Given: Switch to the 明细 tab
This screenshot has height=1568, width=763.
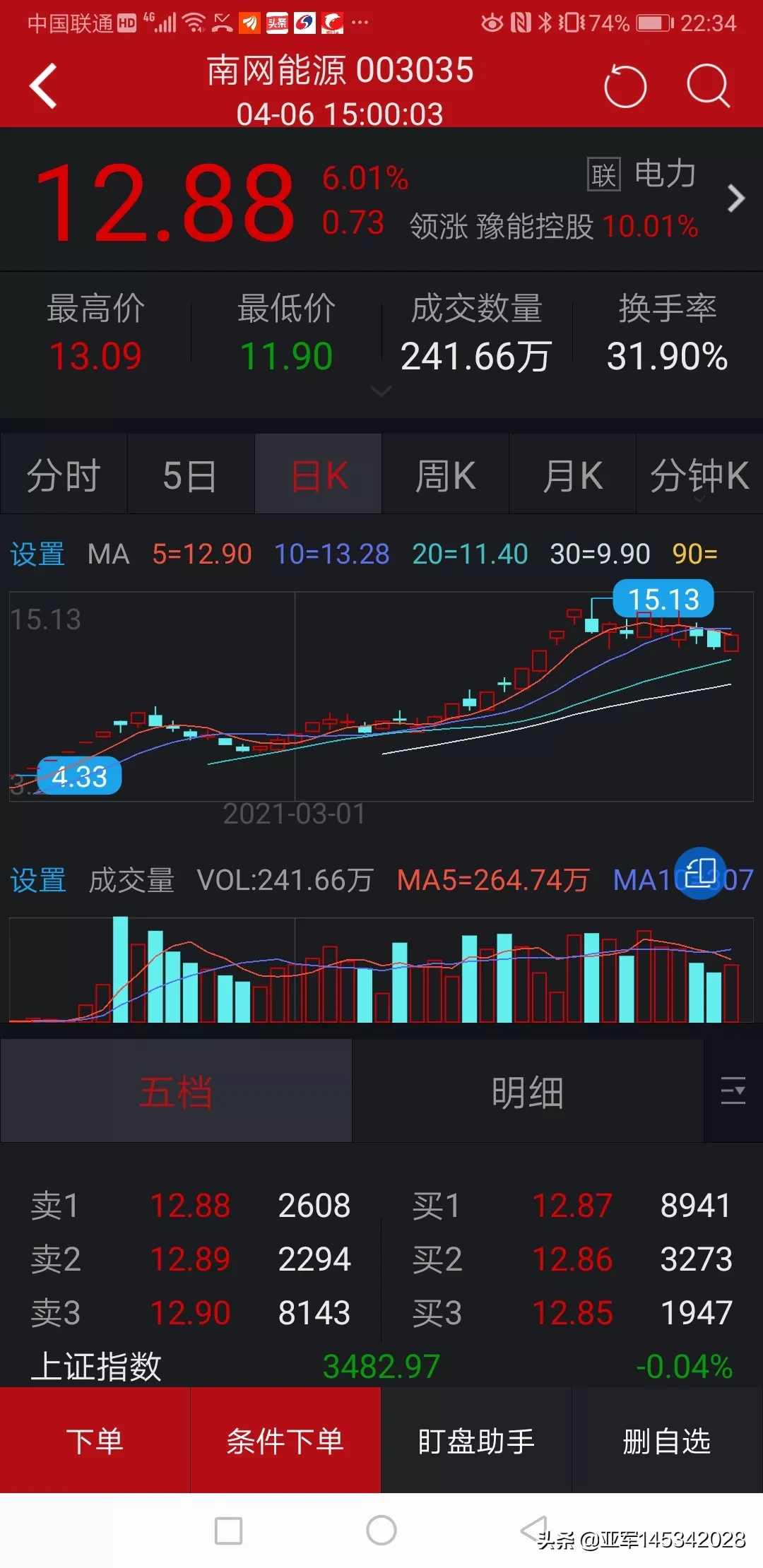Looking at the screenshot, I should click(528, 1091).
